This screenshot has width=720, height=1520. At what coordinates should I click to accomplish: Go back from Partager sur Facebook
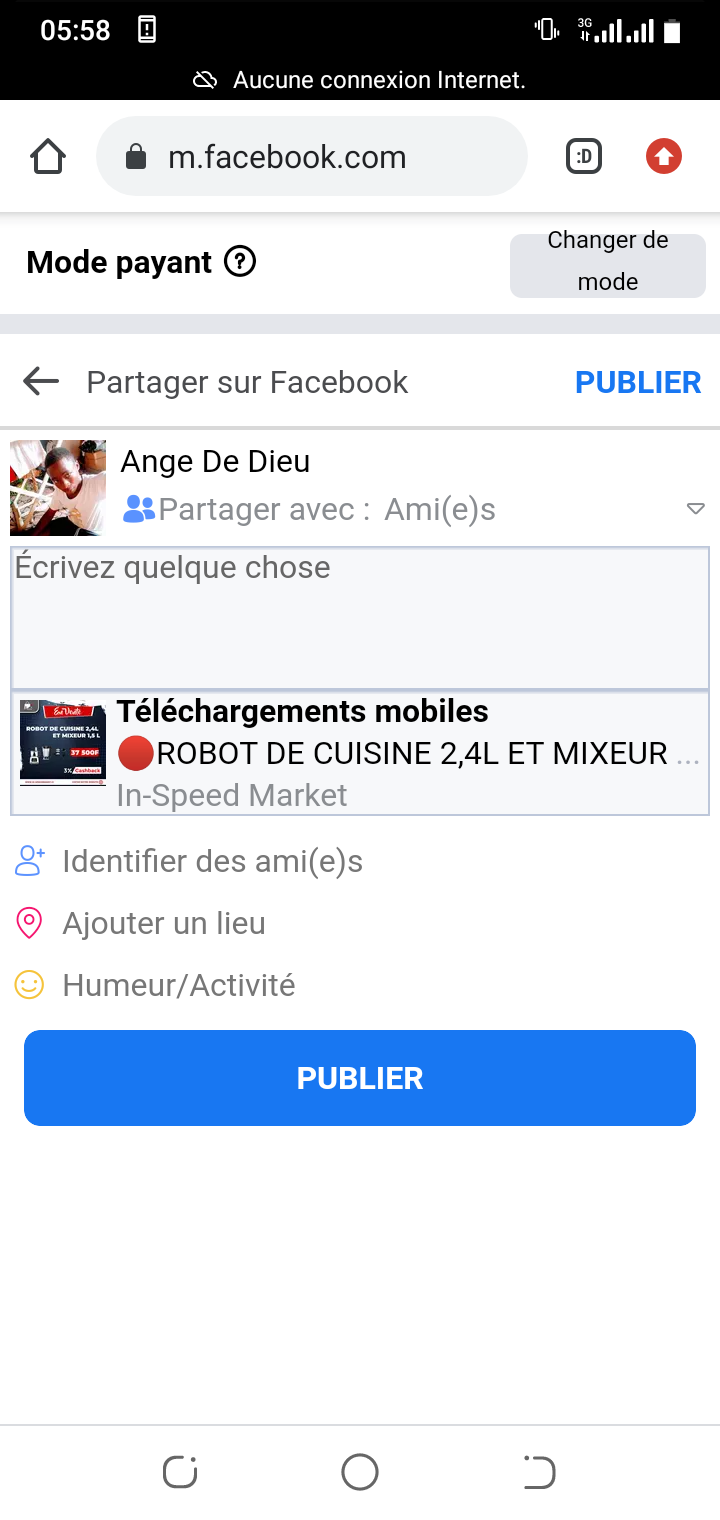click(x=41, y=381)
